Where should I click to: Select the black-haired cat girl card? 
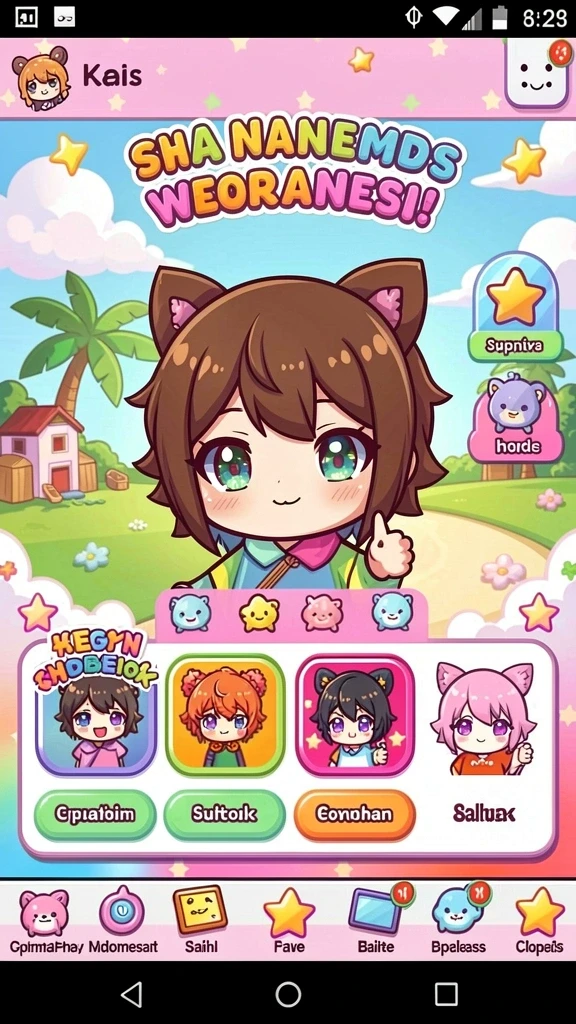(x=355, y=714)
